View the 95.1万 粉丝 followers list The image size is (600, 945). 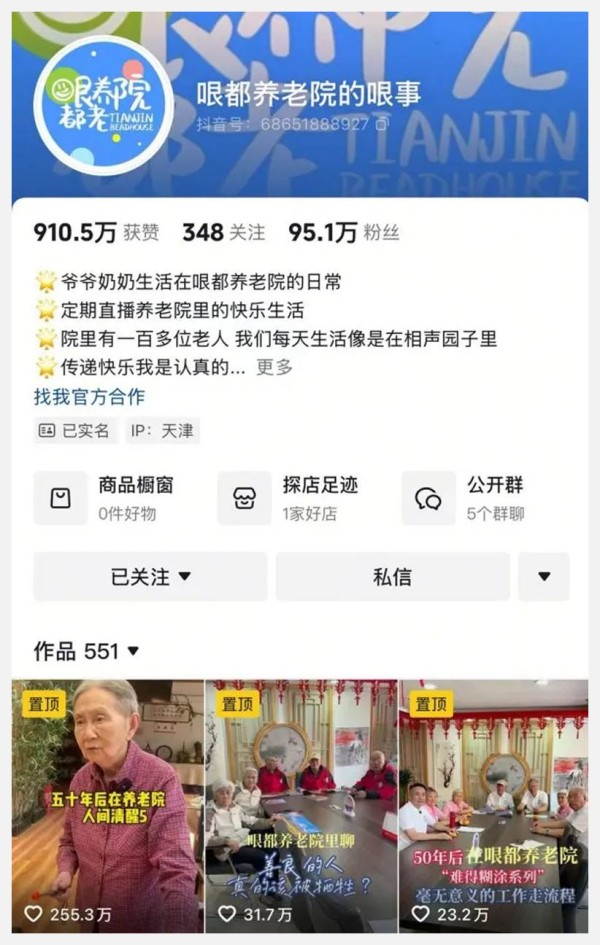(x=343, y=232)
